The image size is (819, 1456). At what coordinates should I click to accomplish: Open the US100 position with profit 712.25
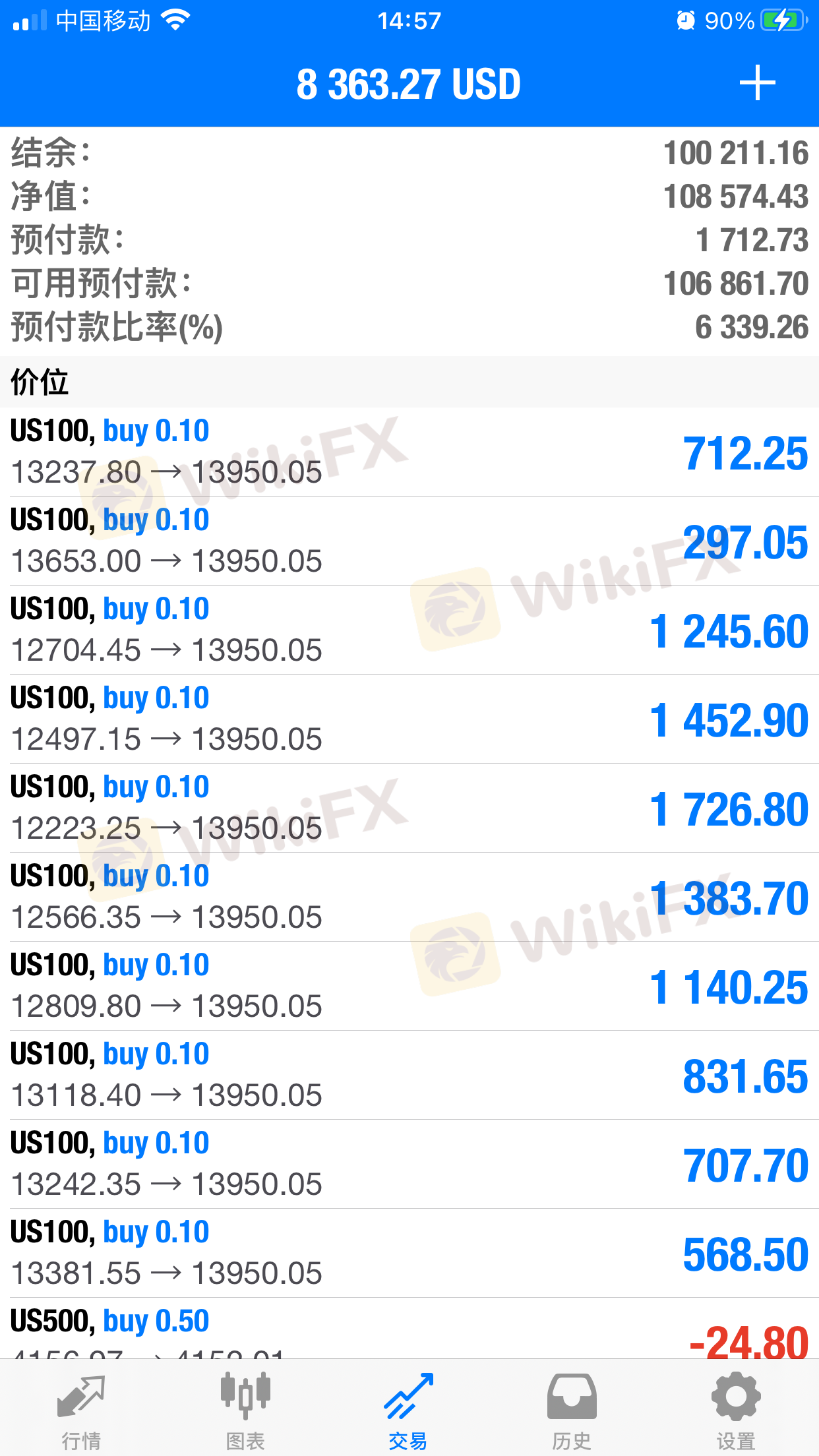click(x=409, y=452)
